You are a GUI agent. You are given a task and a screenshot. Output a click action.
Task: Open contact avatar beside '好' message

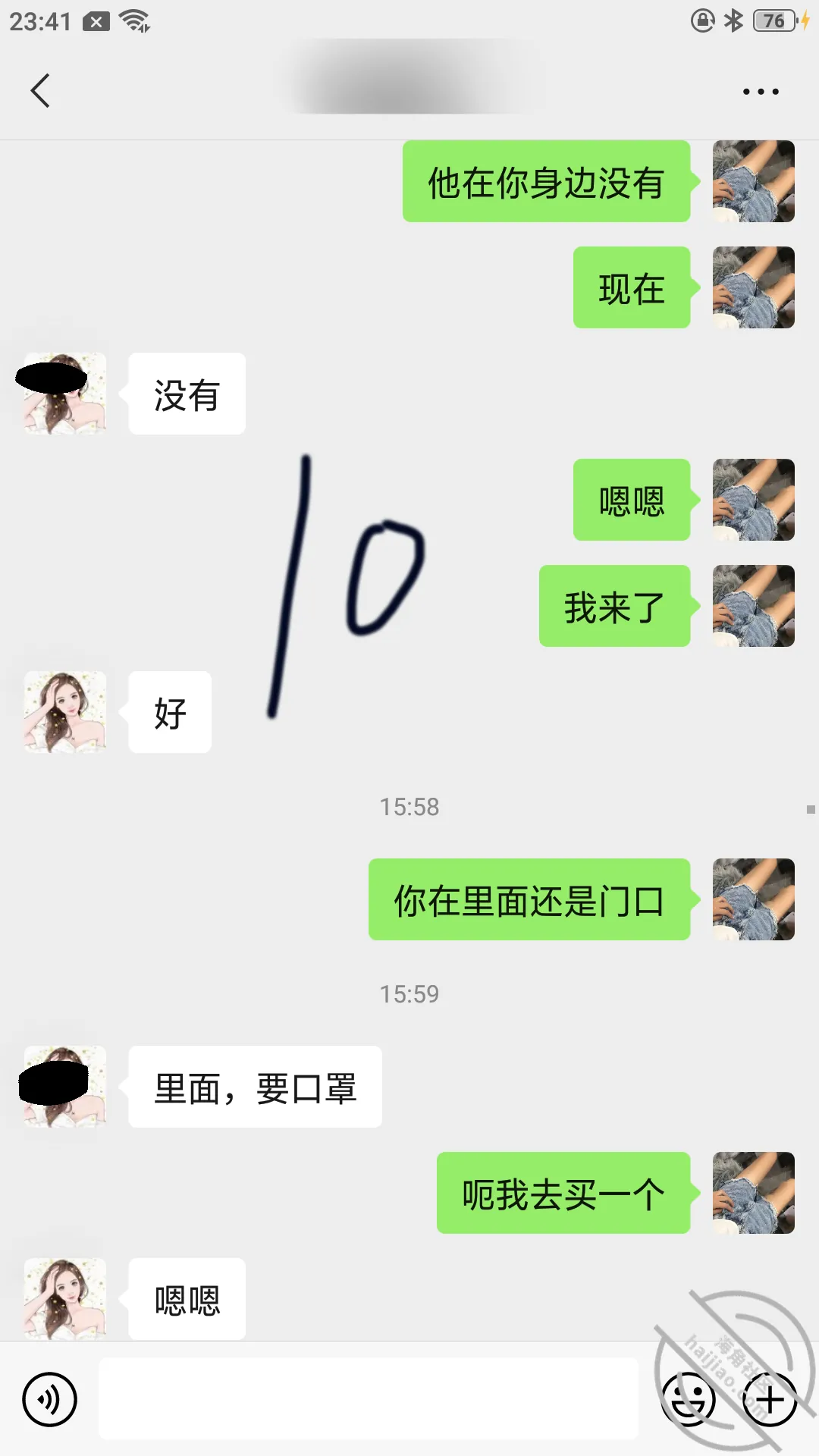point(65,712)
